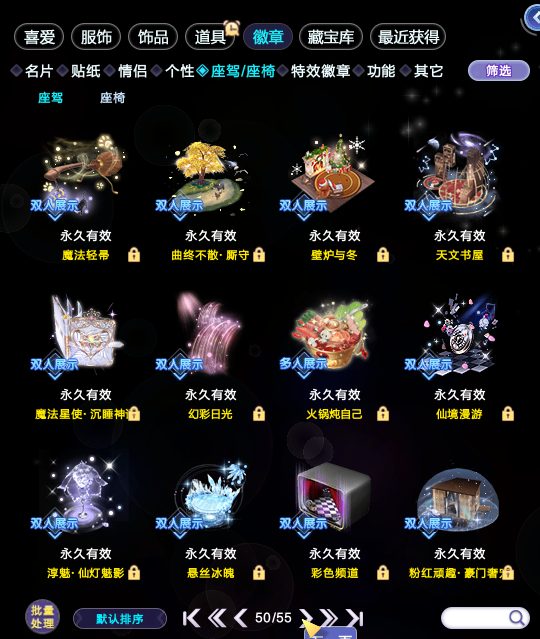Open the 批量处理 batch handling button

pyautogui.click(x=42, y=617)
